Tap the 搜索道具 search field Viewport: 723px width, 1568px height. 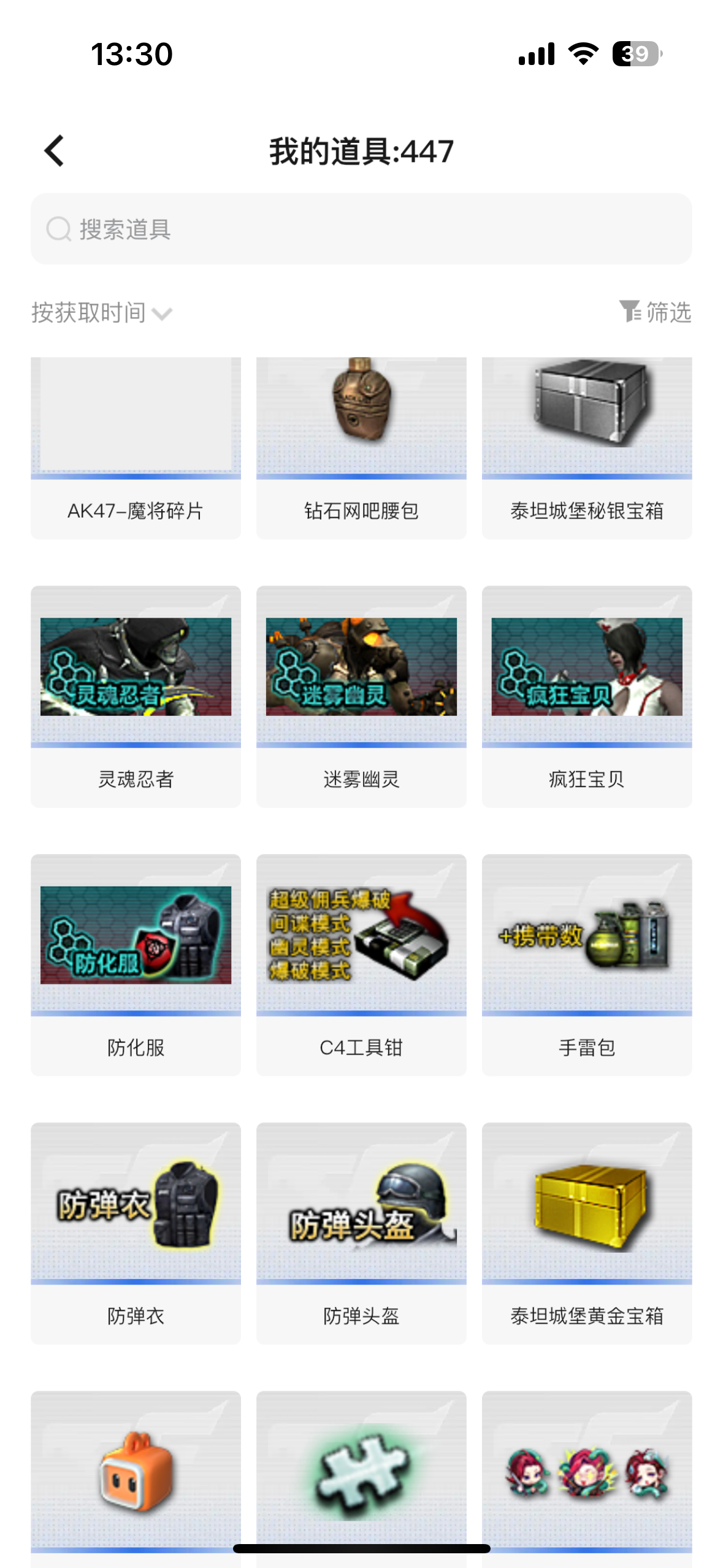[361, 229]
